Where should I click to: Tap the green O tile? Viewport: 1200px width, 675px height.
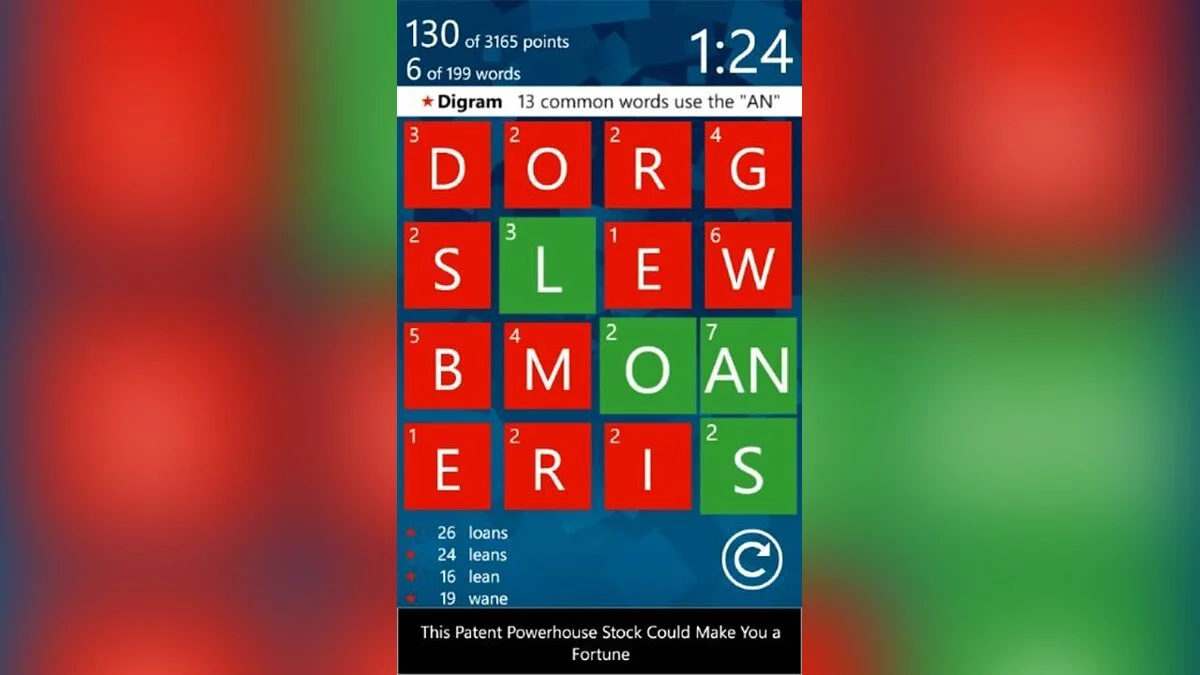[x=647, y=366]
